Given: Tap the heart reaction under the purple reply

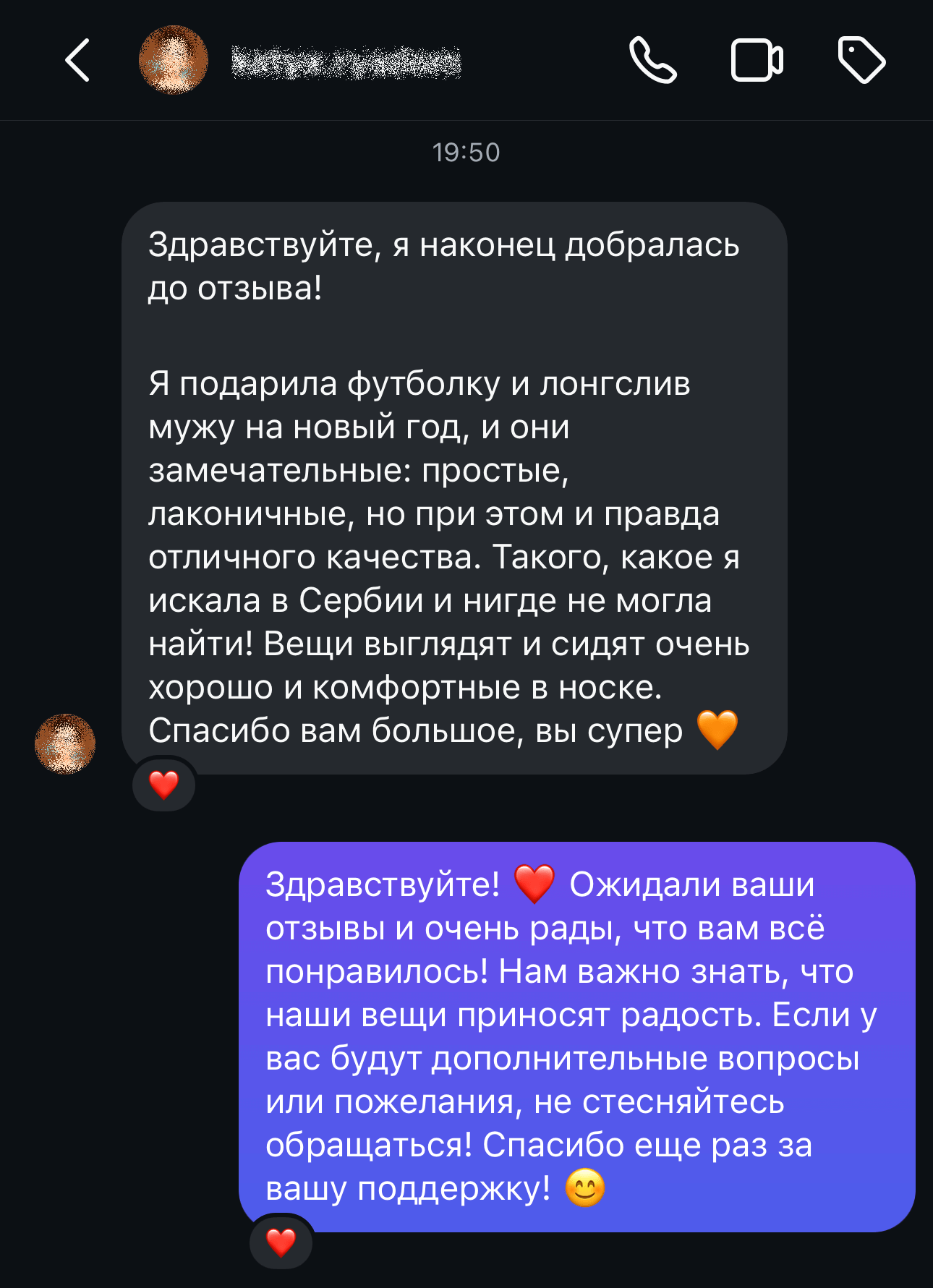Looking at the screenshot, I should tap(281, 1242).
